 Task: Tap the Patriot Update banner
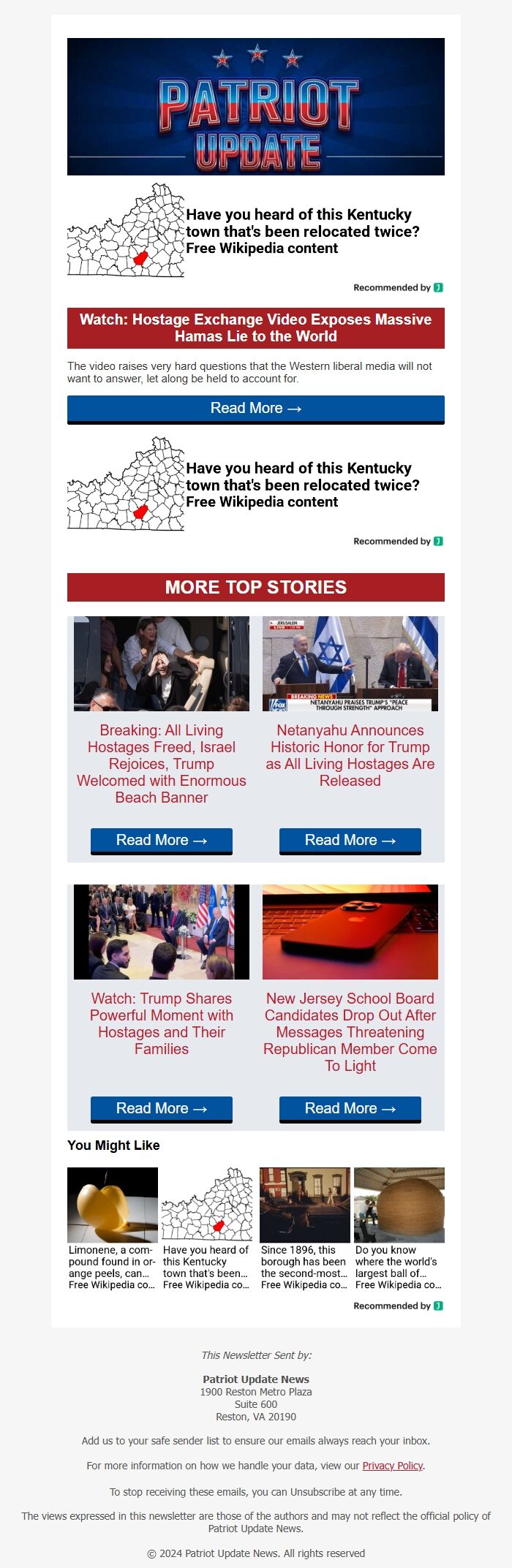tap(255, 107)
